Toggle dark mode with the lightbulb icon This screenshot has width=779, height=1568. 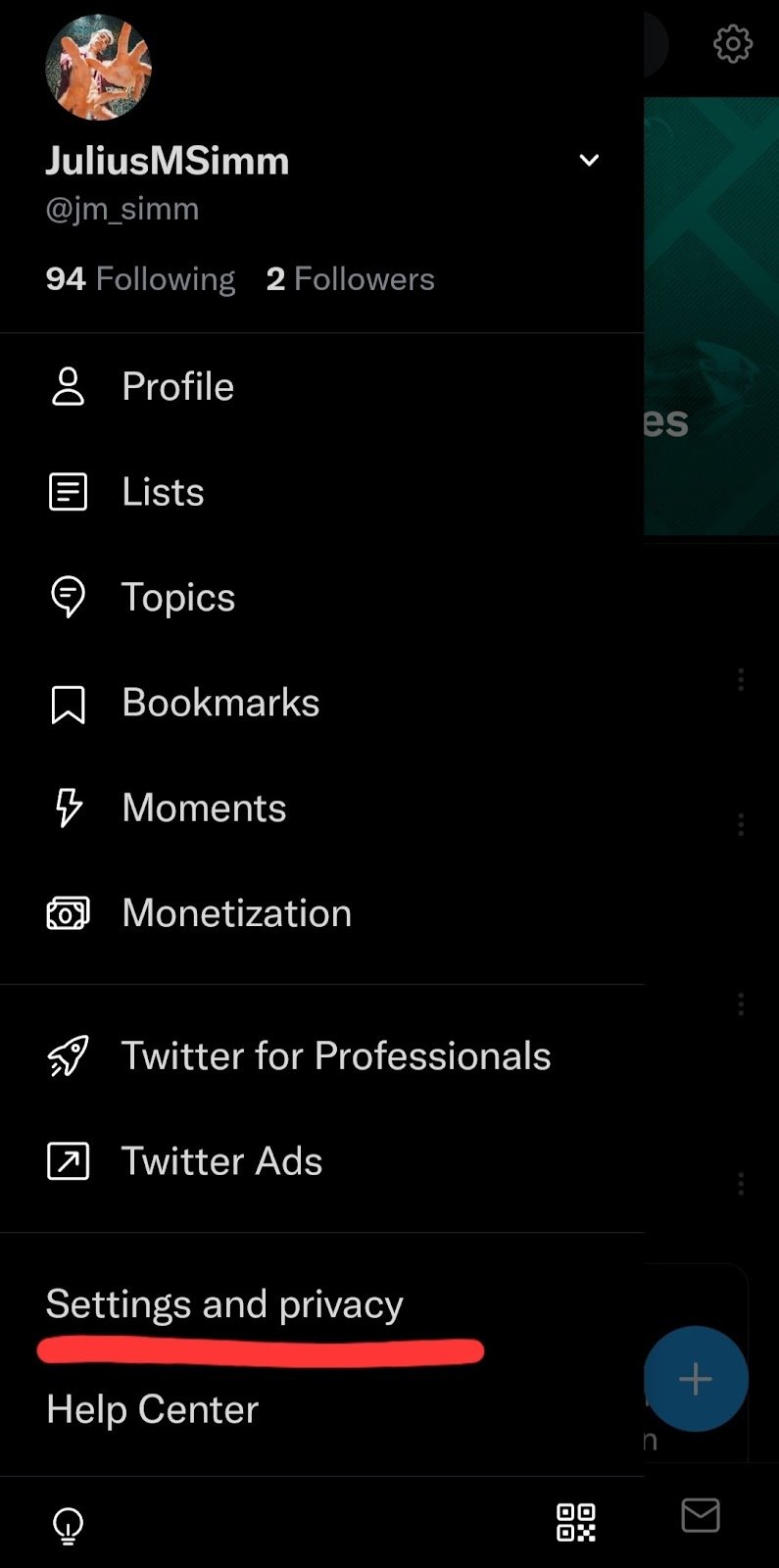pyautogui.click(x=67, y=1525)
